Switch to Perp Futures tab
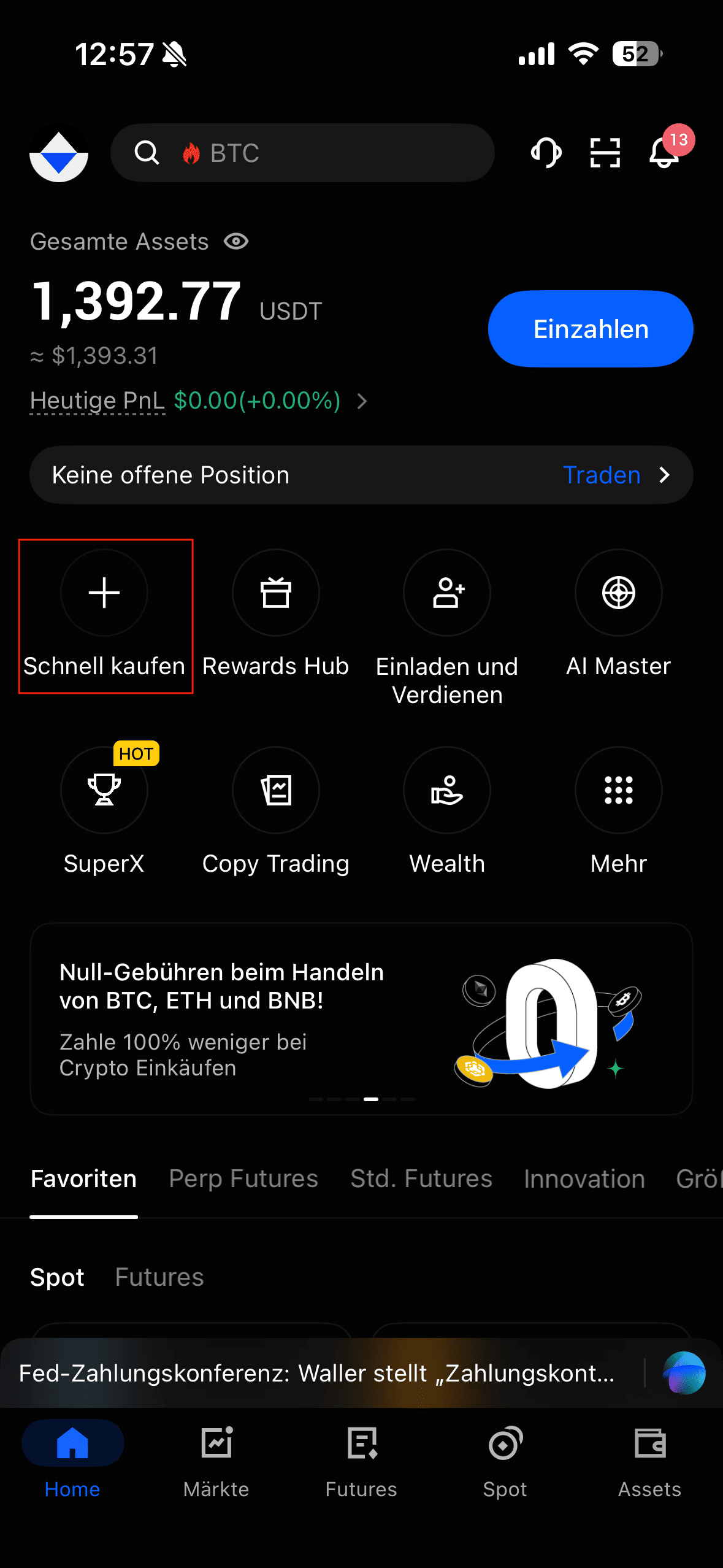 point(243,1179)
